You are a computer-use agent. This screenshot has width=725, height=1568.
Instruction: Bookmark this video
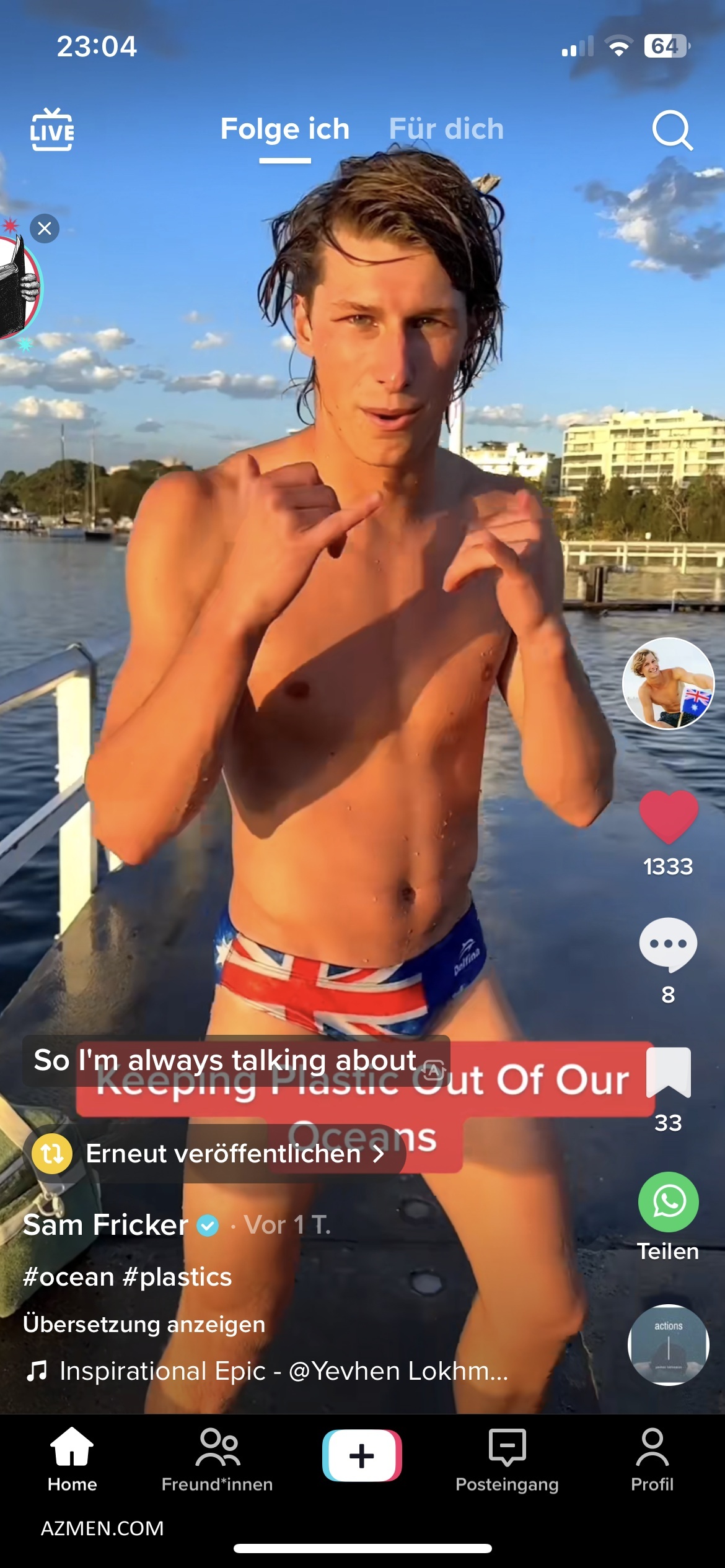tap(668, 1073)
